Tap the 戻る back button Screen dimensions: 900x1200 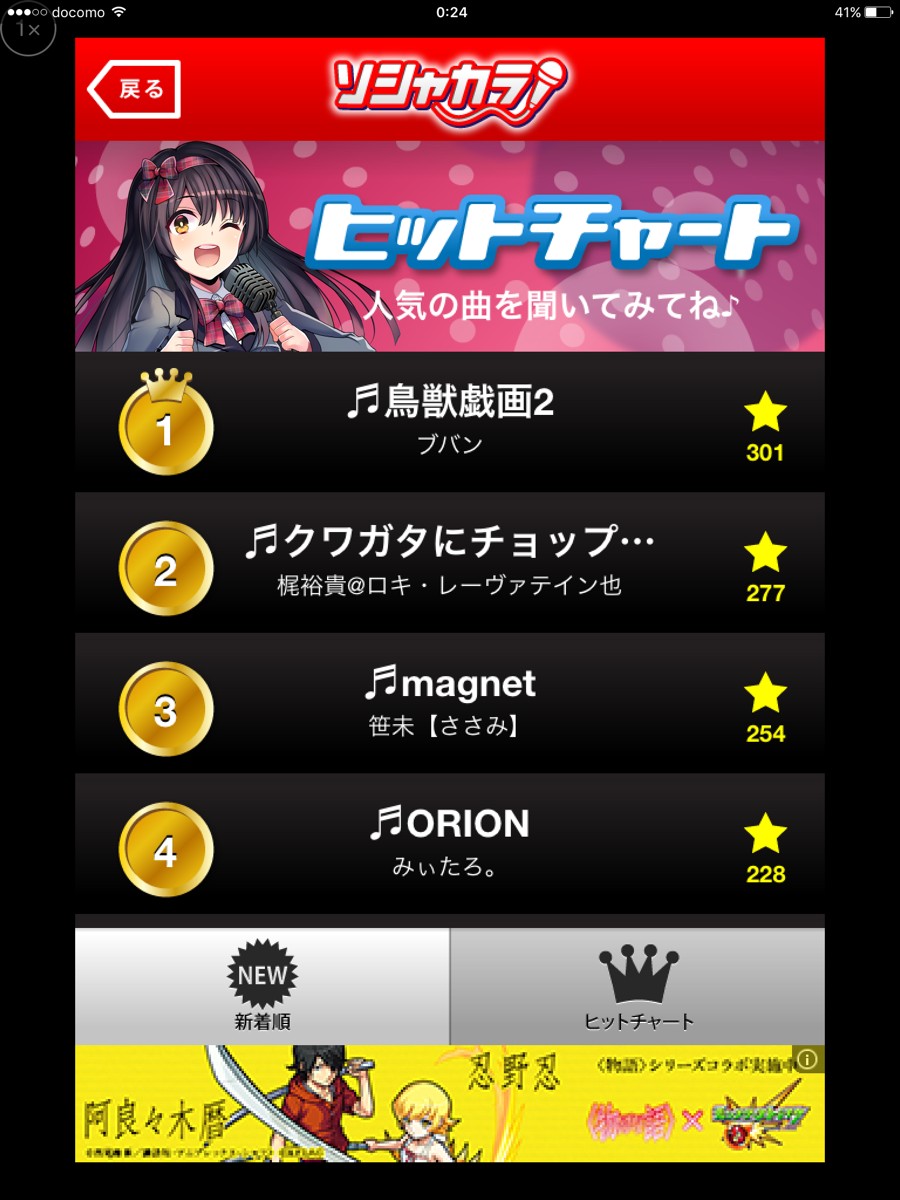(x=133, y=90)
